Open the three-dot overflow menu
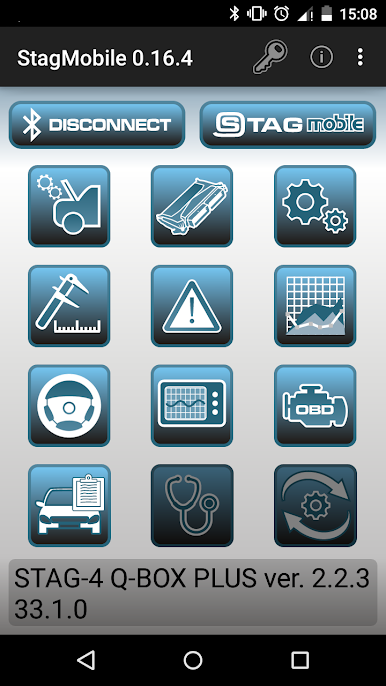 point(360,57)
